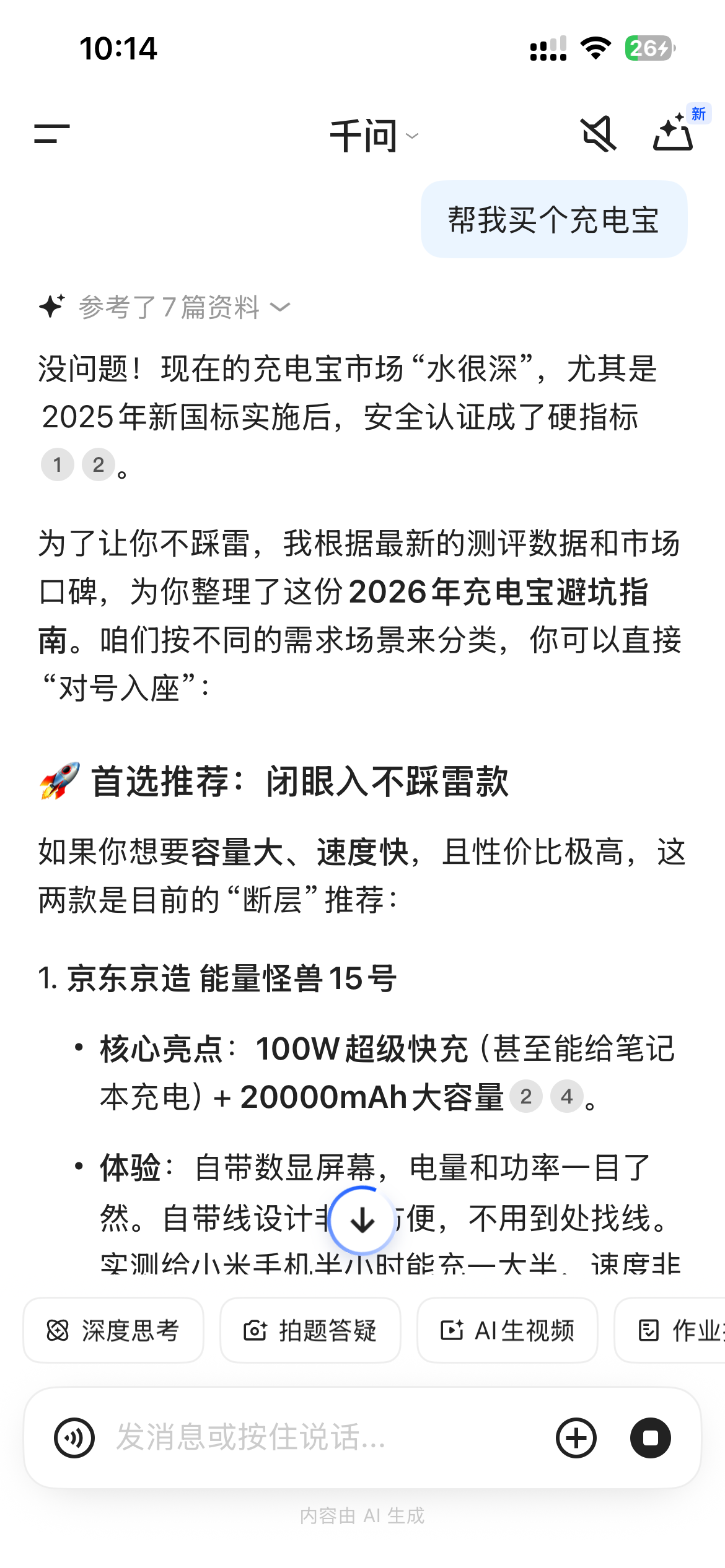Viewport: 725px width, 1568px height.
Task: Tap citation badge 1 after 硬指标
Action: (57, 465)
